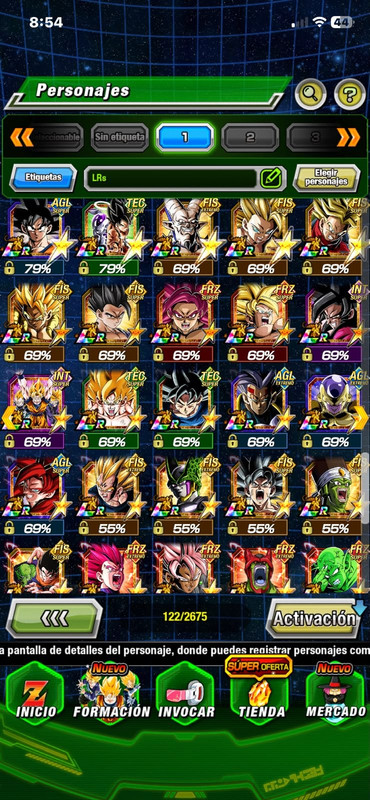Image resolution: width=370 pixels, height=800 pixels.
Task: Select the first AGL character at 79%
Action: click(38, 237)
